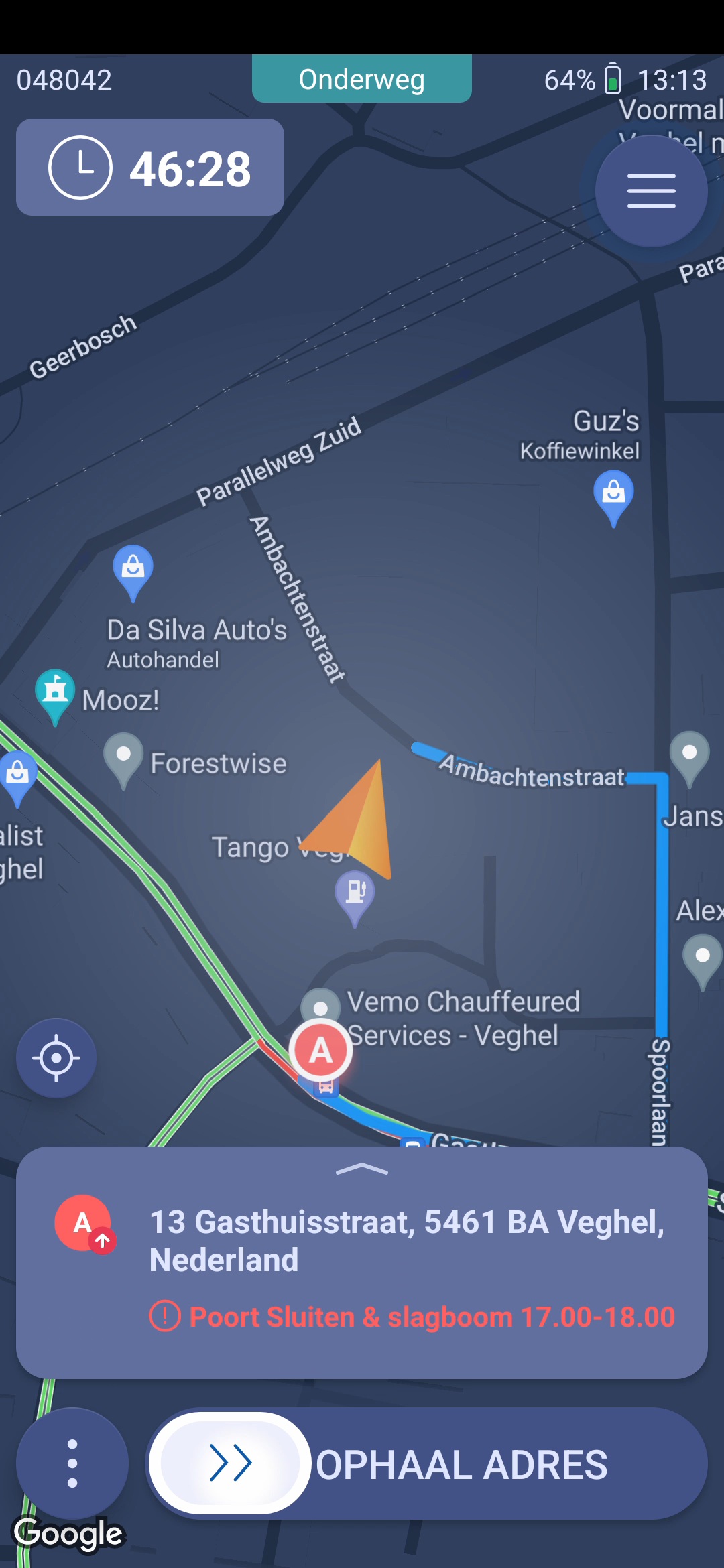The height and width of the screenshot is (1568, 724).
Task: Open the three-dot options button
Action: [x=72, y=1463]
